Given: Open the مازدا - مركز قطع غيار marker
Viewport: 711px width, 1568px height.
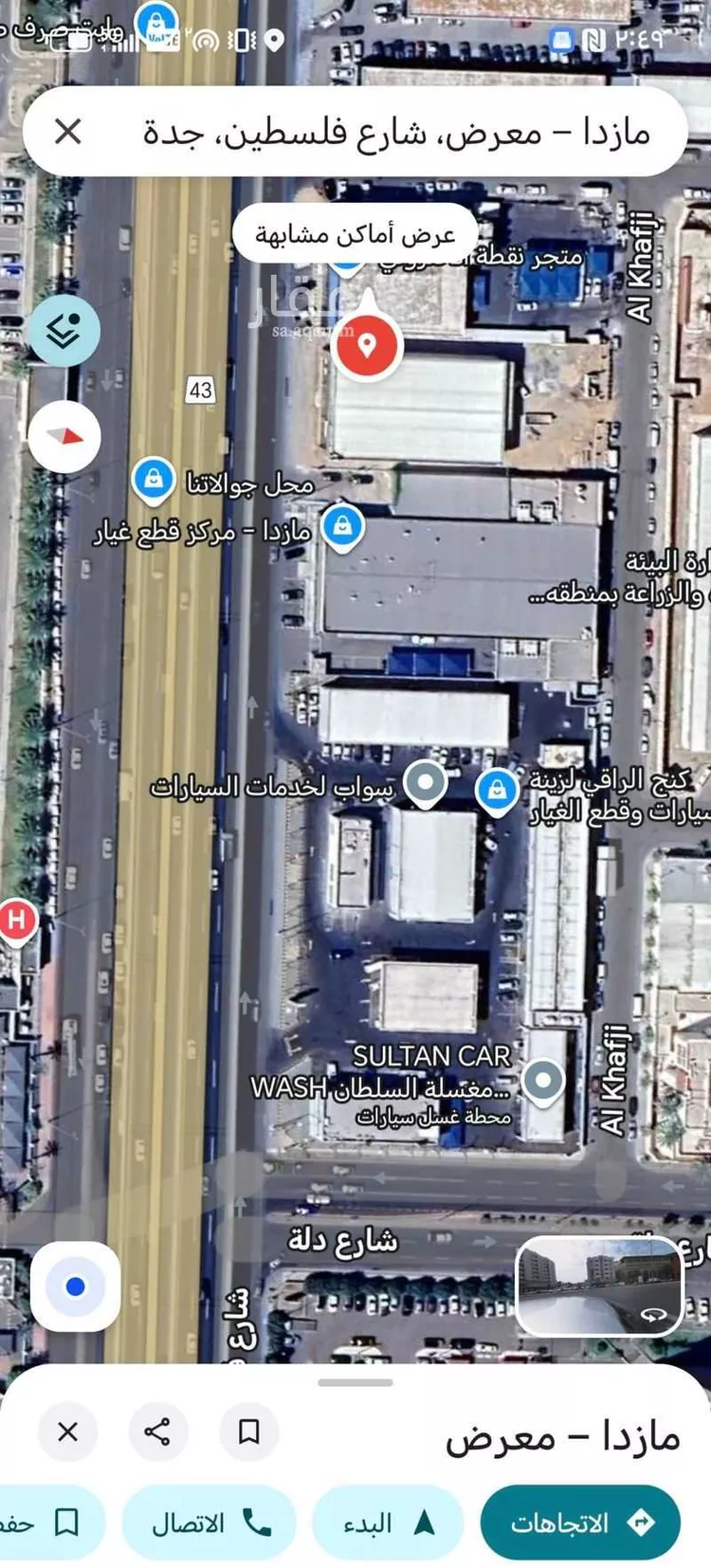Looking at the screenshot, I should point(342,525).
